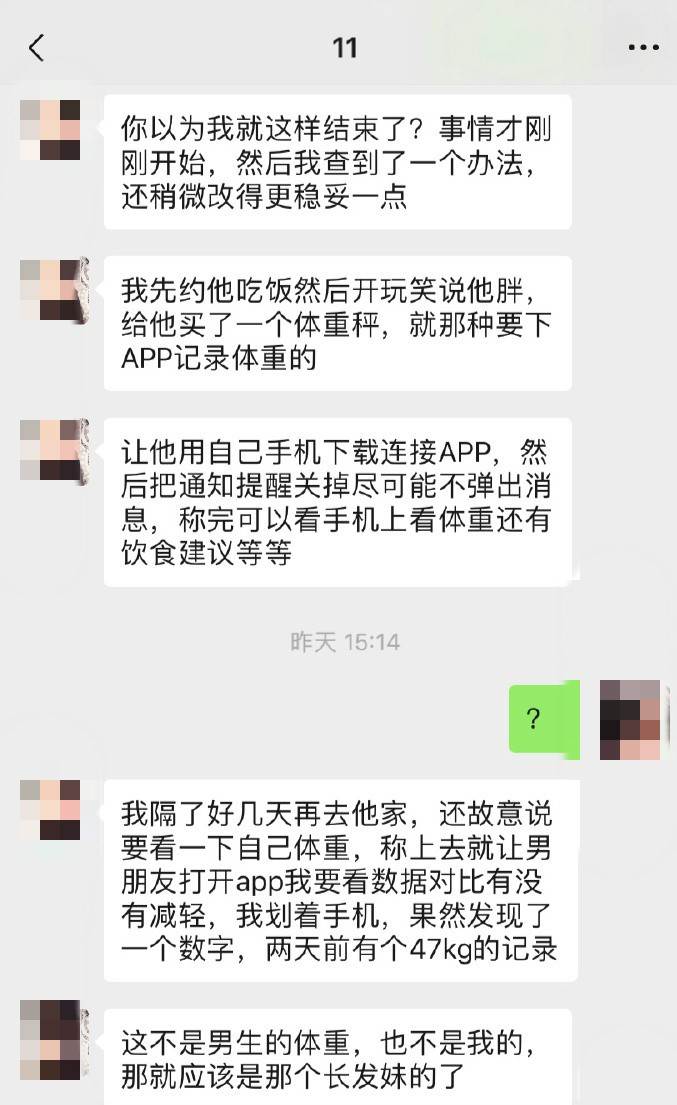Open the profile of the sender of '?'
The width and height of the screenshot is (677, 1105).
click(x=629, y=720)
